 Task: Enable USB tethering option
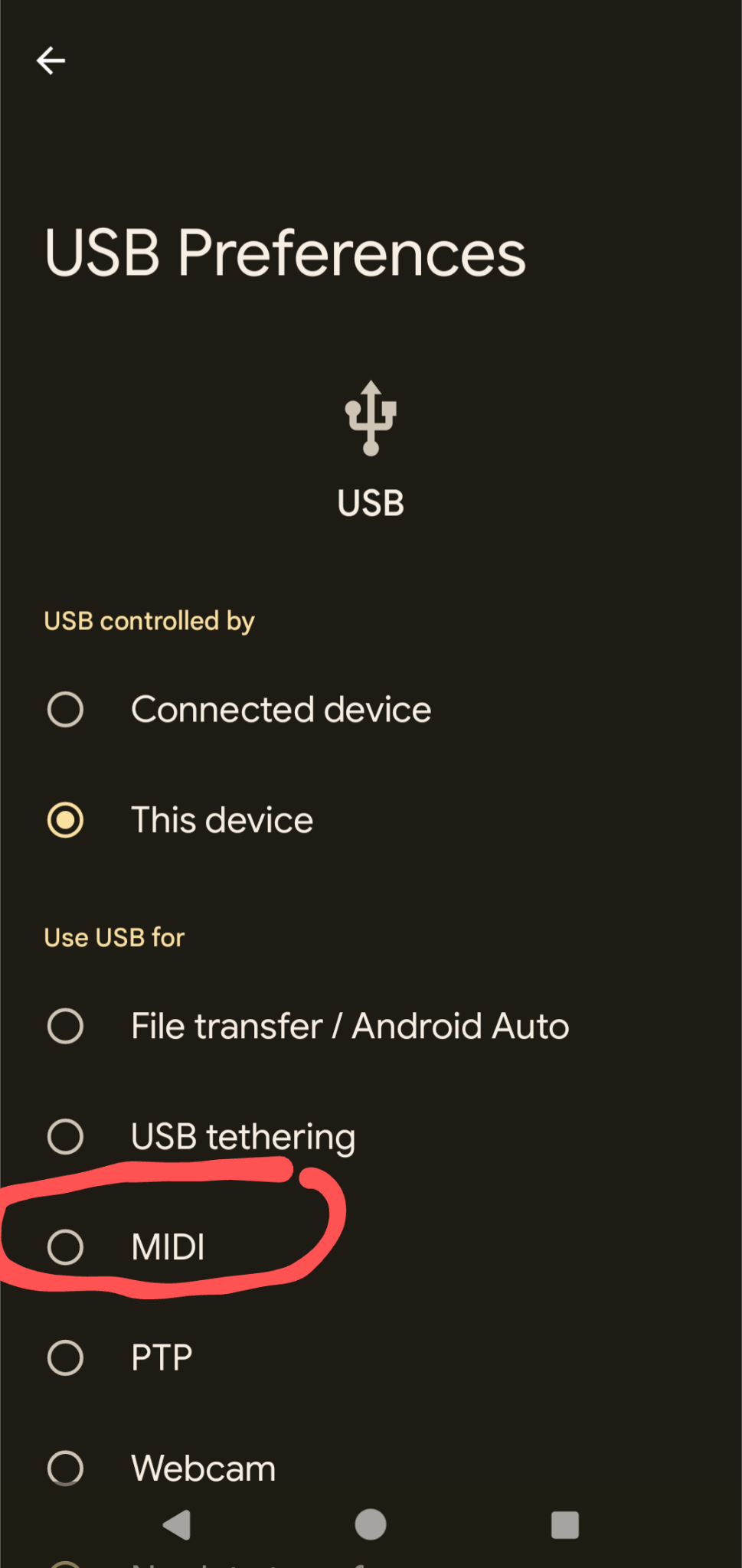pyautogui.click(x=66, y=1136)
